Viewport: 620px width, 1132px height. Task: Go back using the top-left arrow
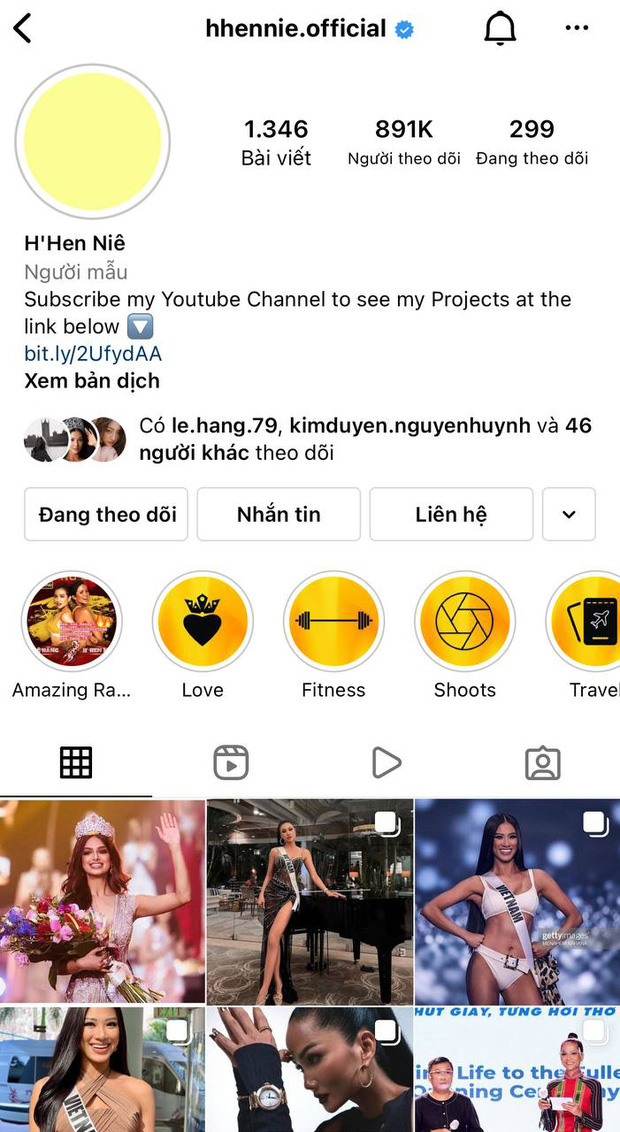coord(22,29)
